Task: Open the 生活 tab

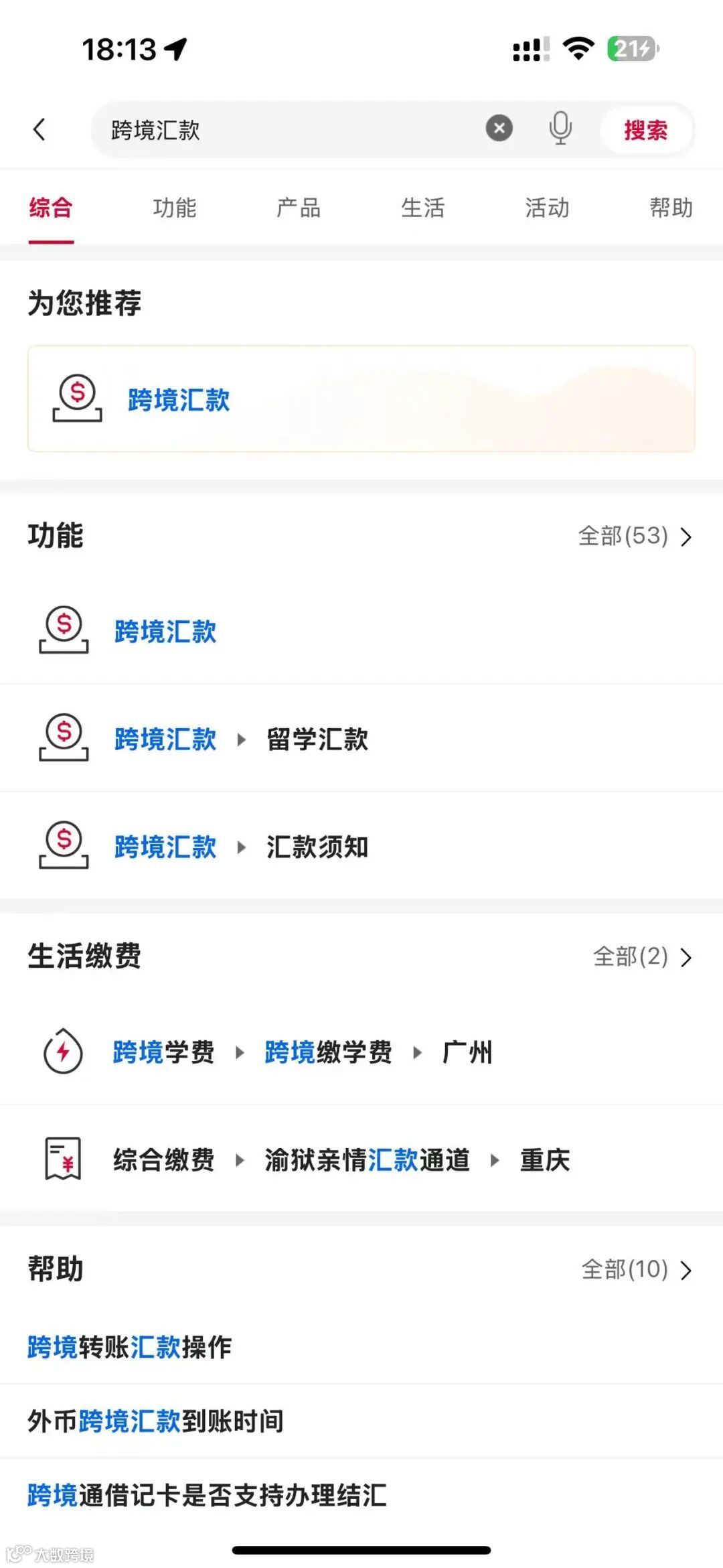Action: pos(422,208)
